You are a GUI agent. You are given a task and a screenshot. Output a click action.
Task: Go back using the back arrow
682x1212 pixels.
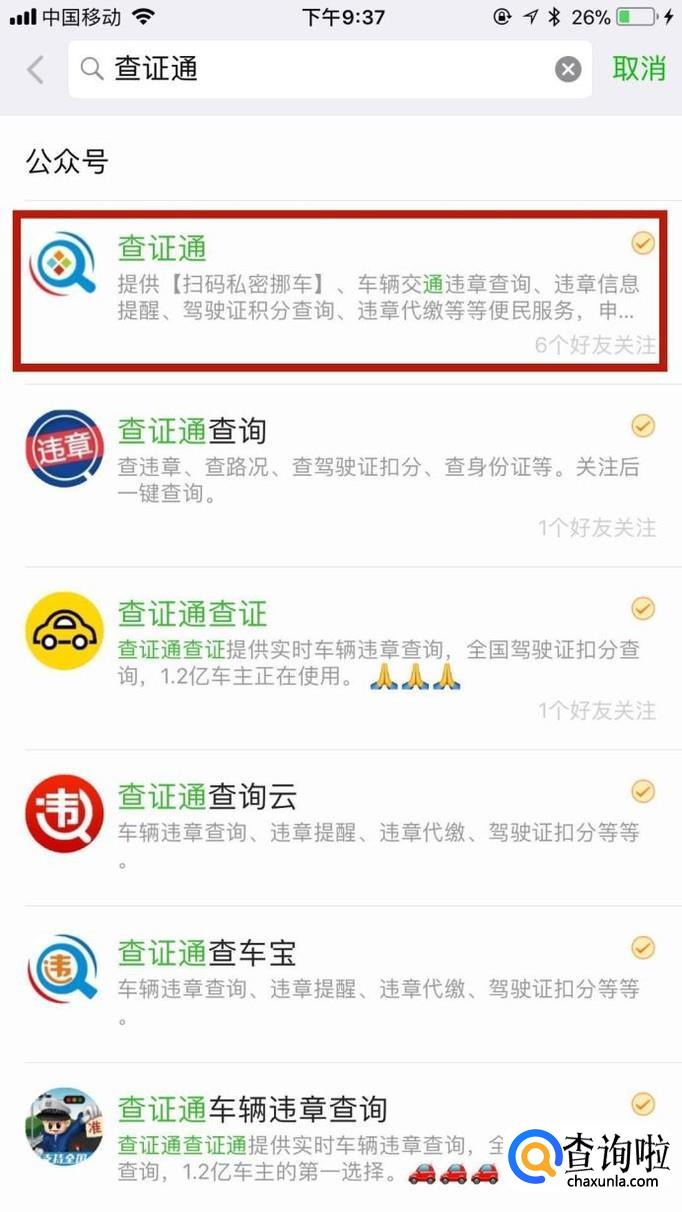tap(36, 69)
